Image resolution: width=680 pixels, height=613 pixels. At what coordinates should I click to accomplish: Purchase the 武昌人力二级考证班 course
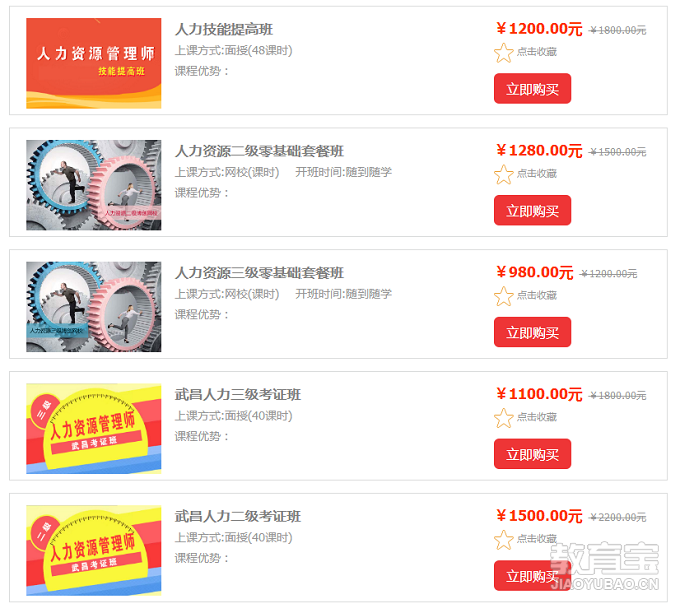[x=532, y=576]
